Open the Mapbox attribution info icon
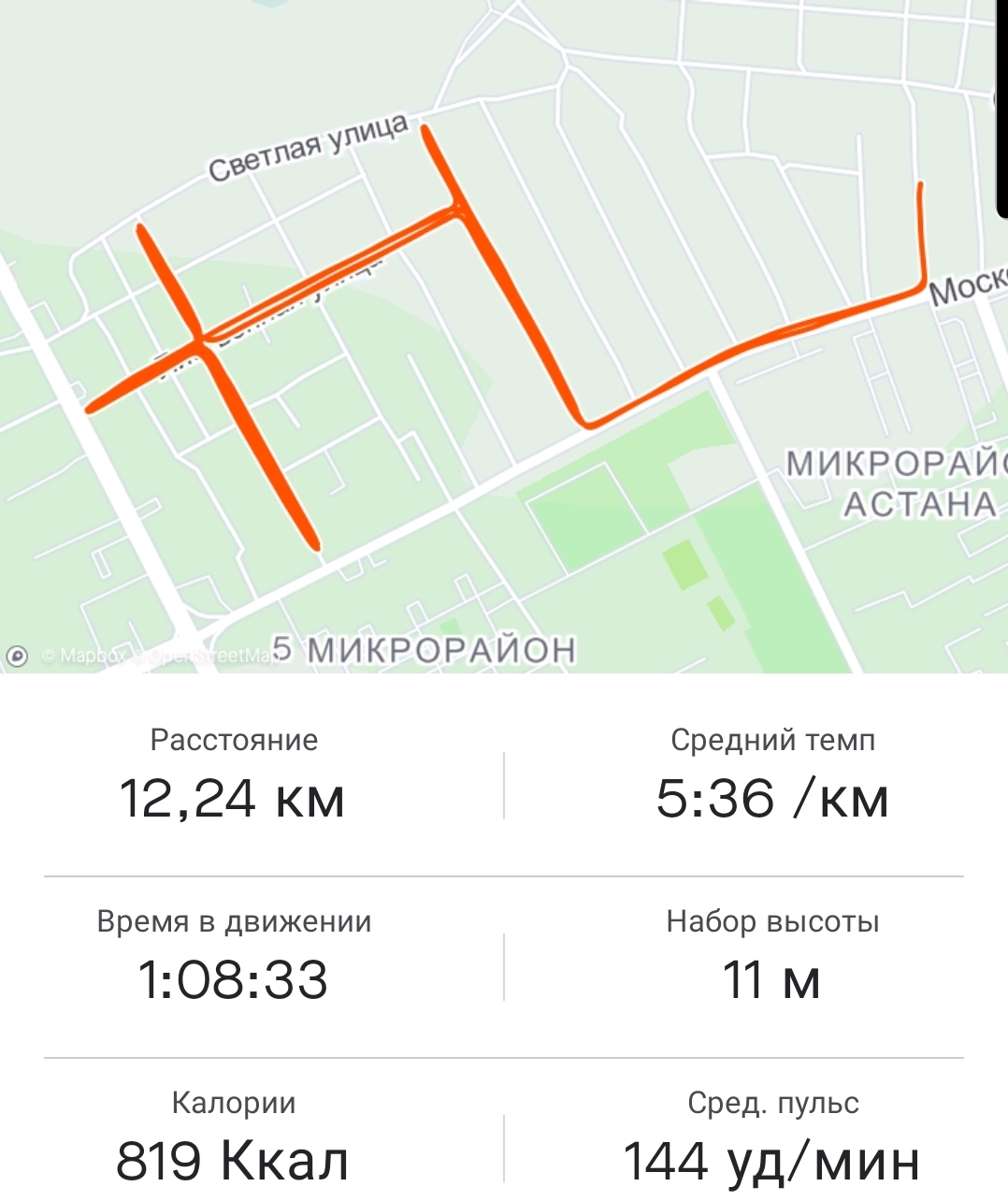The image size is (1008, 1201). pos(17,657)
